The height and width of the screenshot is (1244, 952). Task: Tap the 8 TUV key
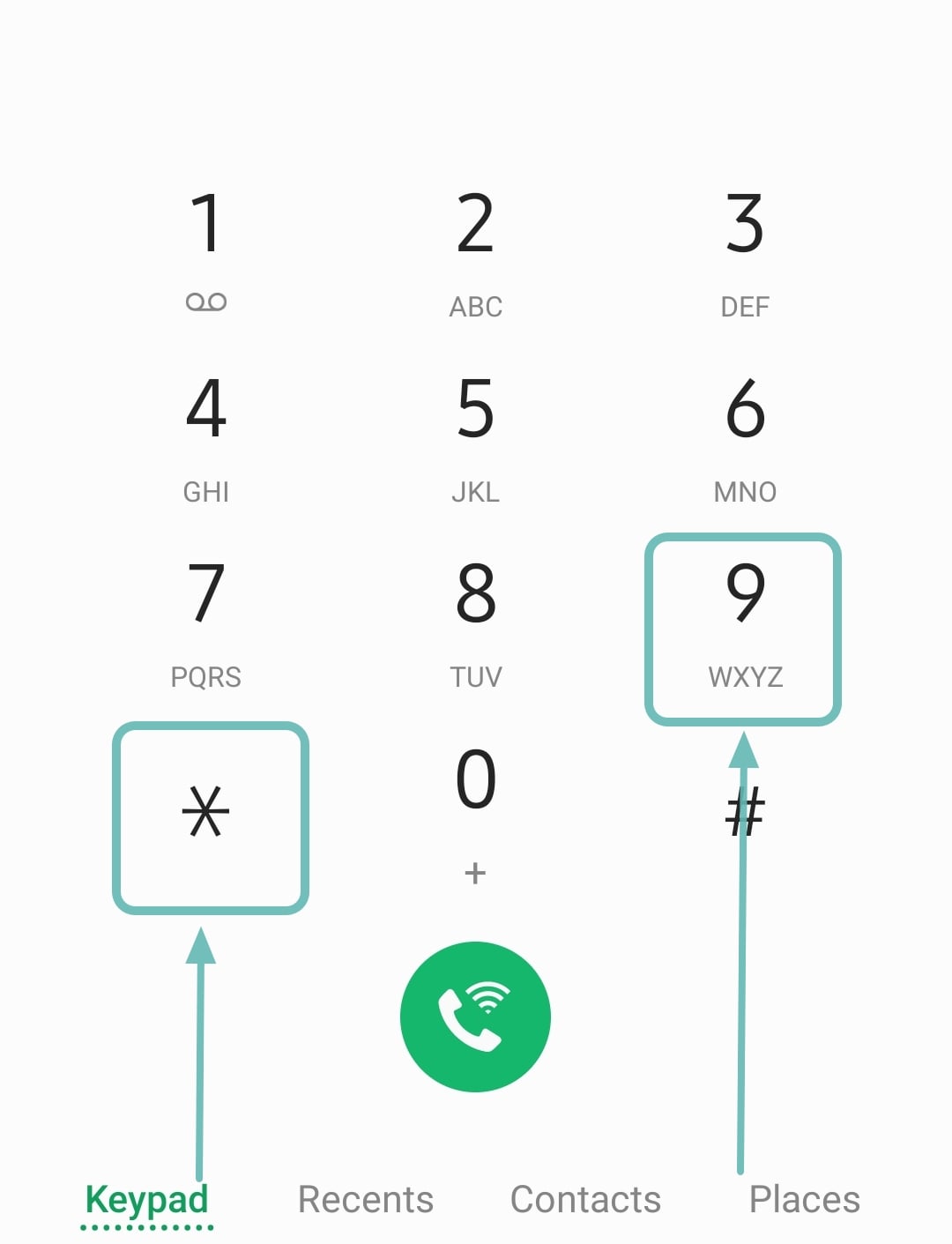475,617
